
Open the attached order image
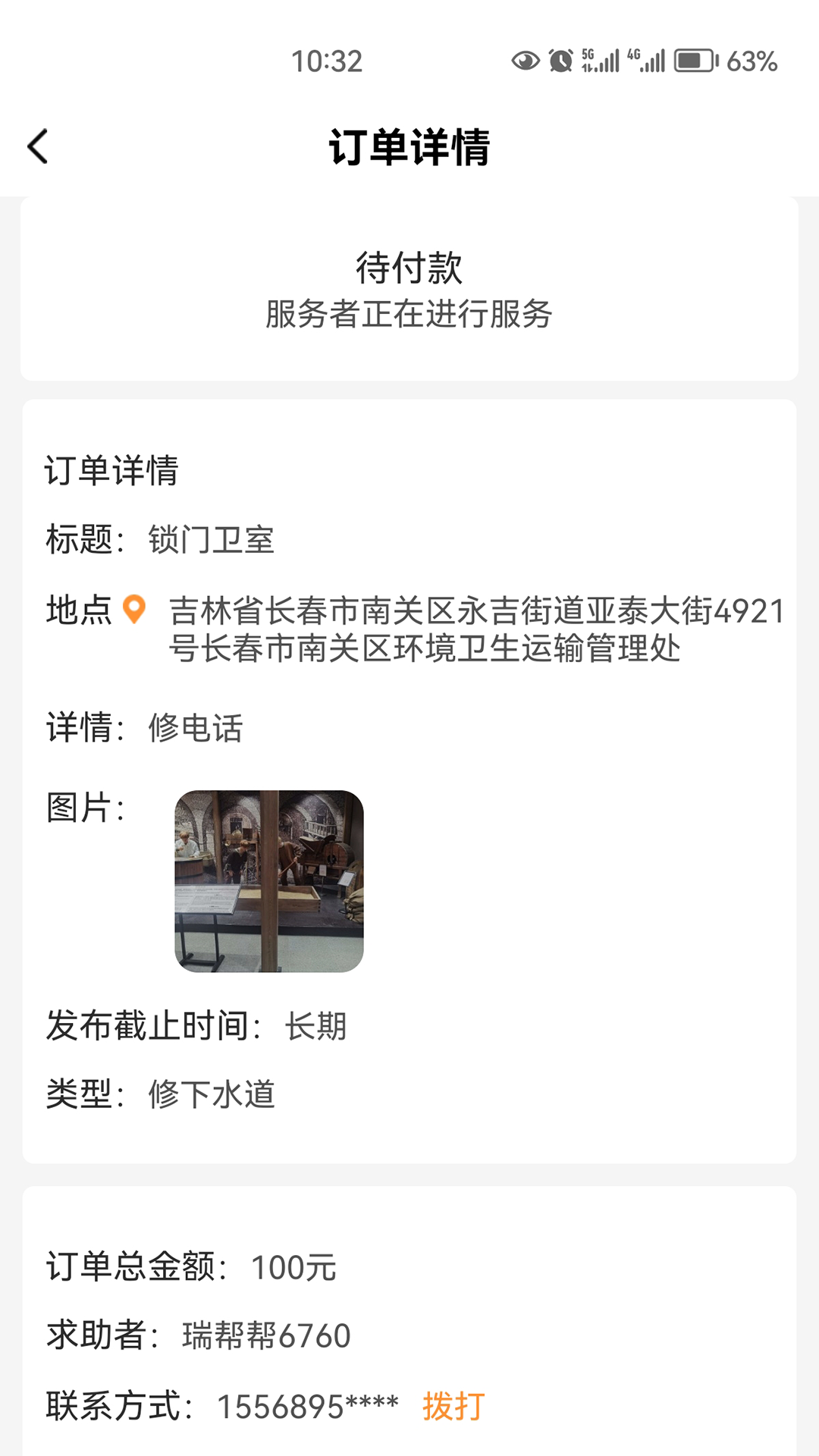269,880
